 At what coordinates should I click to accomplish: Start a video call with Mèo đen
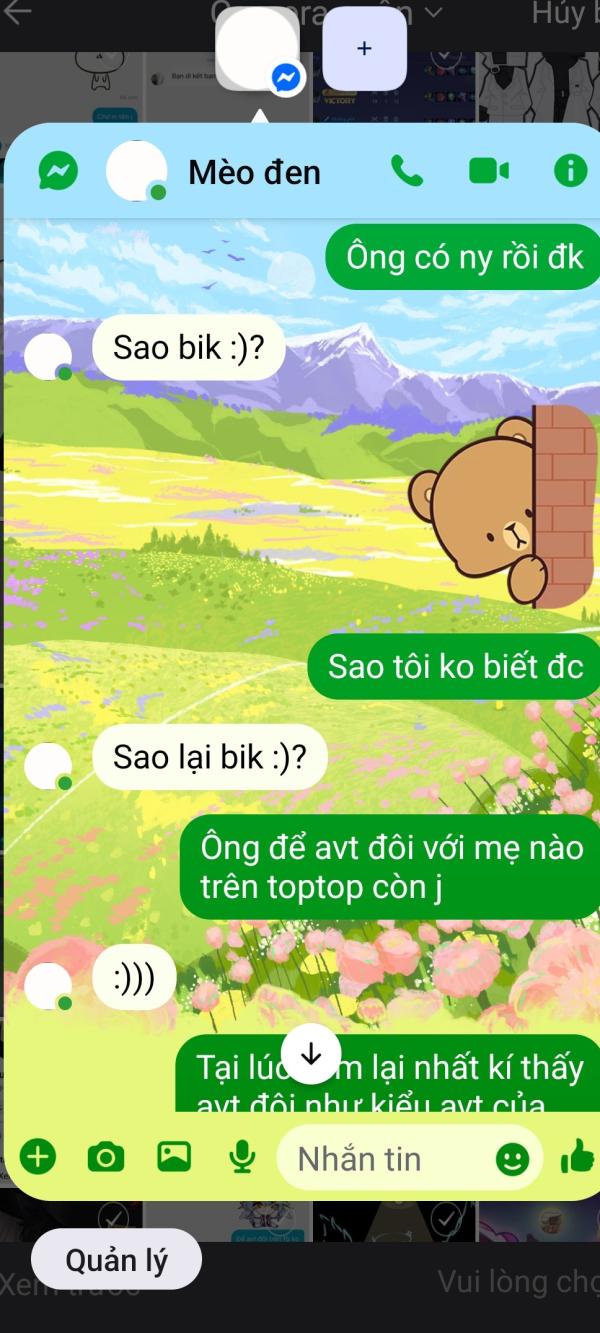pyautogui.click(x=489, y=172)
